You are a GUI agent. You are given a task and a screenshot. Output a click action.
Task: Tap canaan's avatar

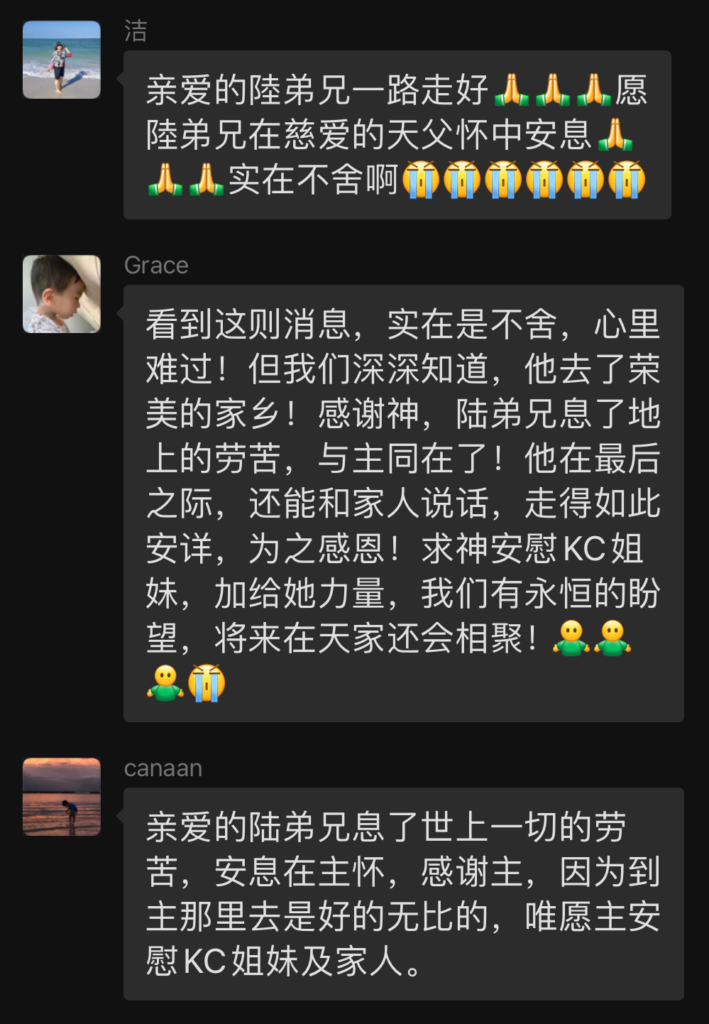click(61, 796)
